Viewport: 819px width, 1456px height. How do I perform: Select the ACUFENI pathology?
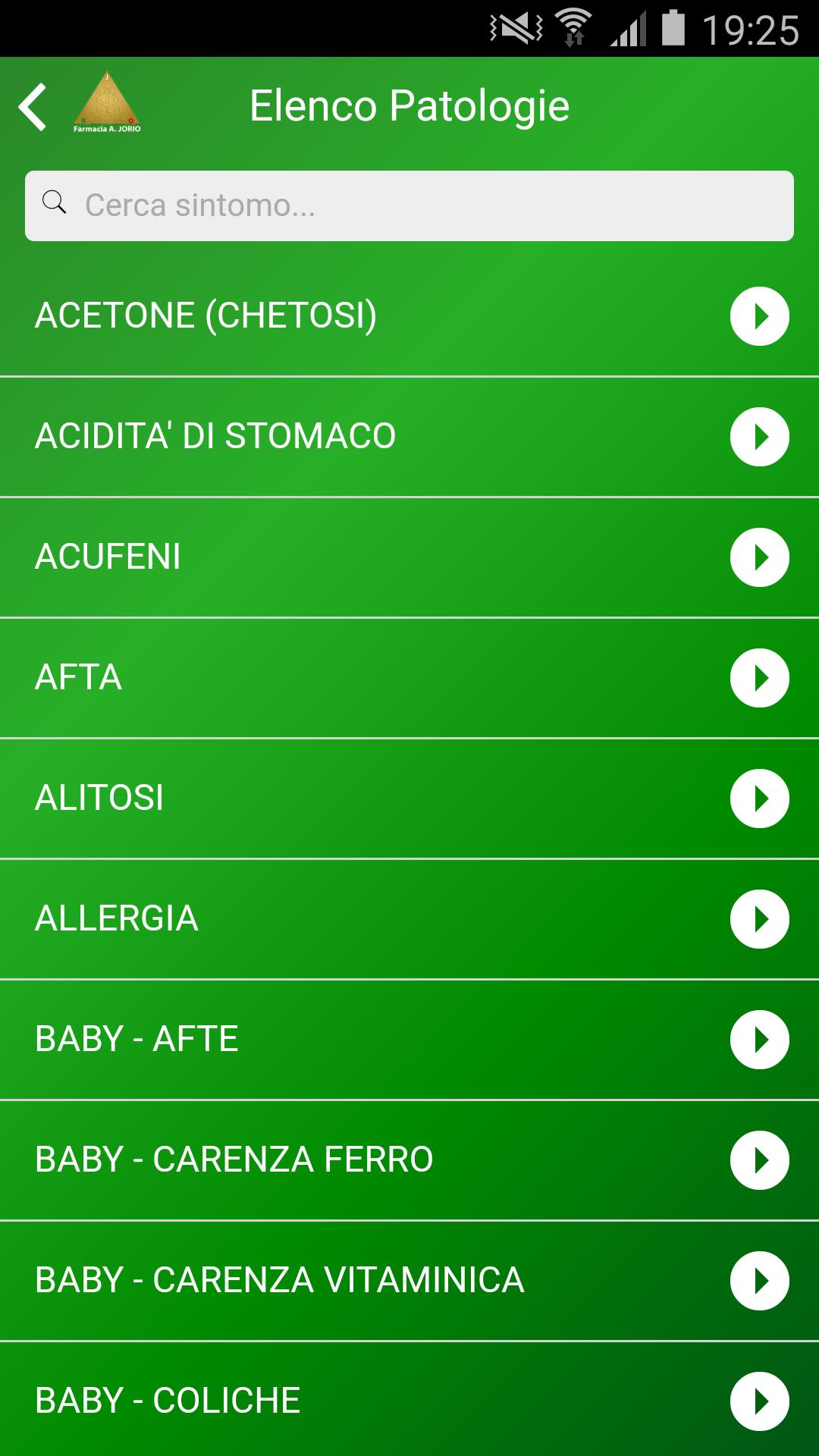(409, 557)
